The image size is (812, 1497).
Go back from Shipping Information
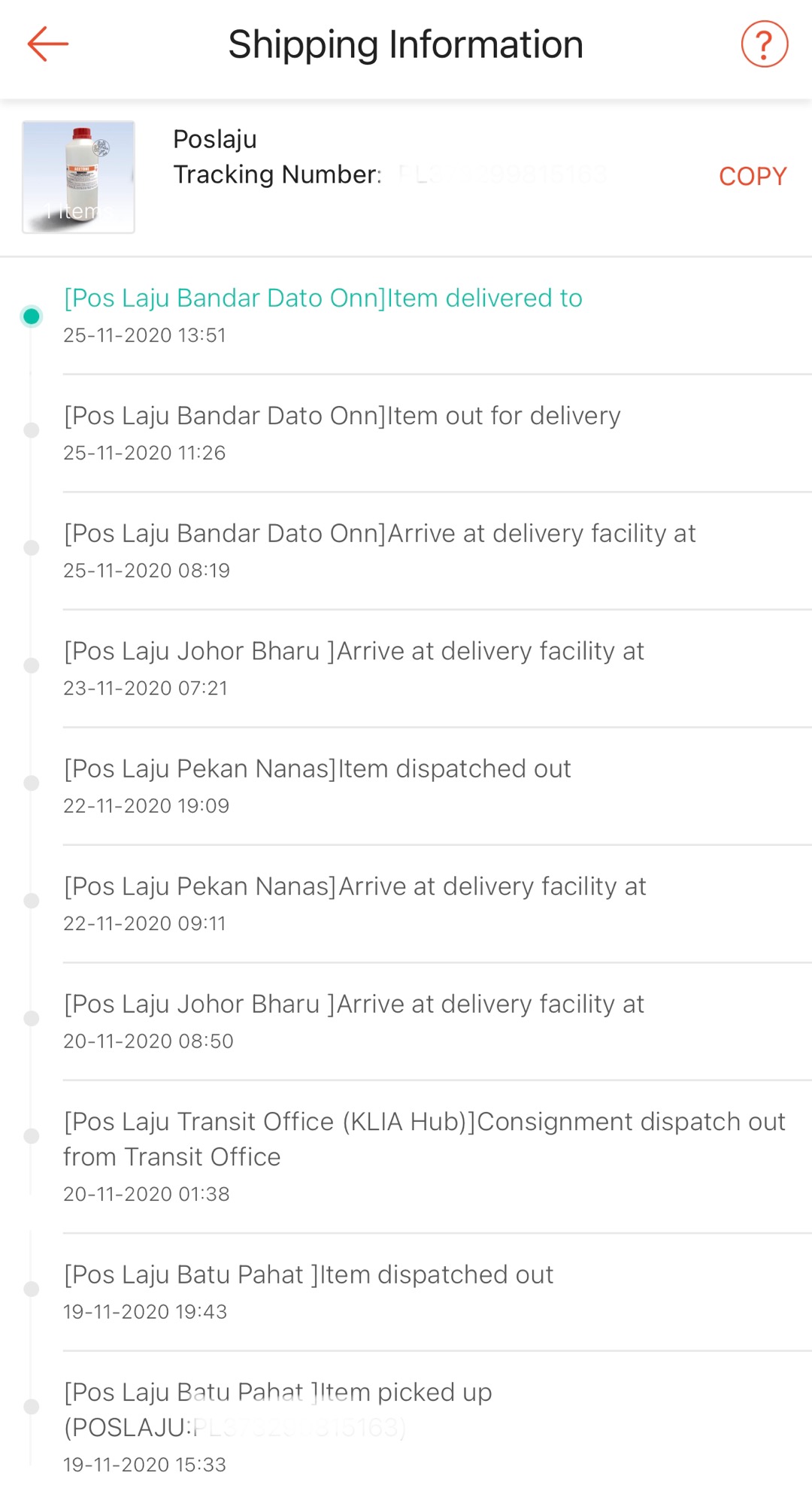click(48, 44)
